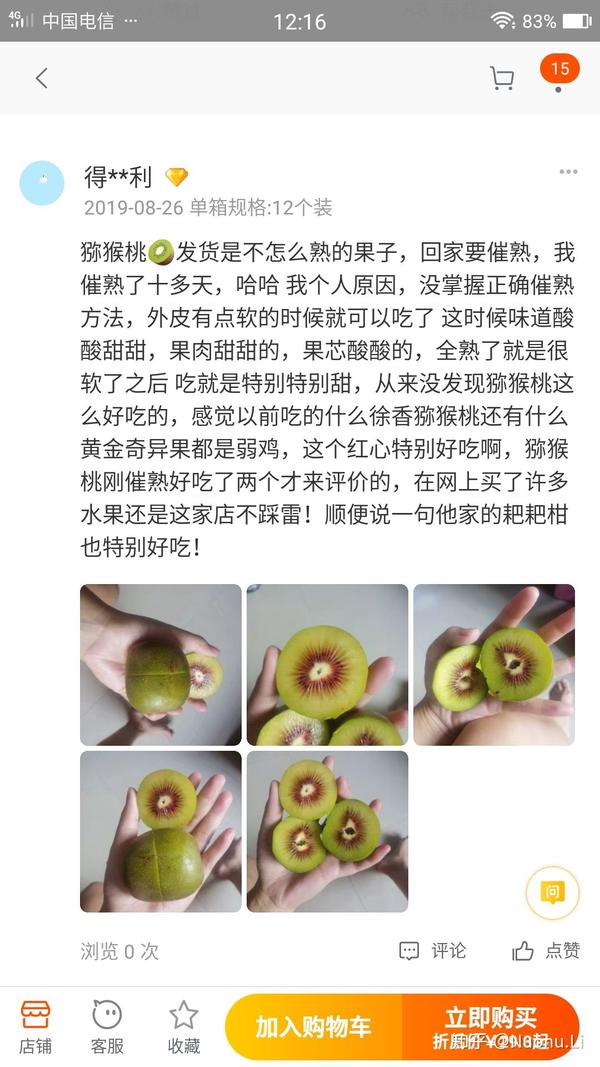View fourth review photo in second row
Screen dimensions: 600x1067
tap(161, 831)
